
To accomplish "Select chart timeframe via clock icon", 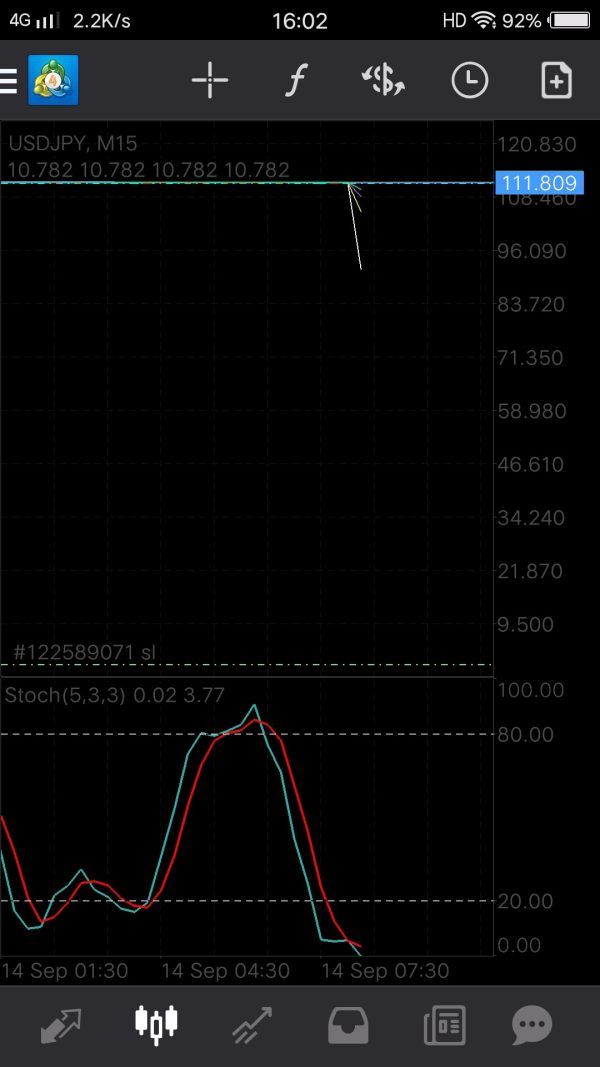I will [469, 80].
